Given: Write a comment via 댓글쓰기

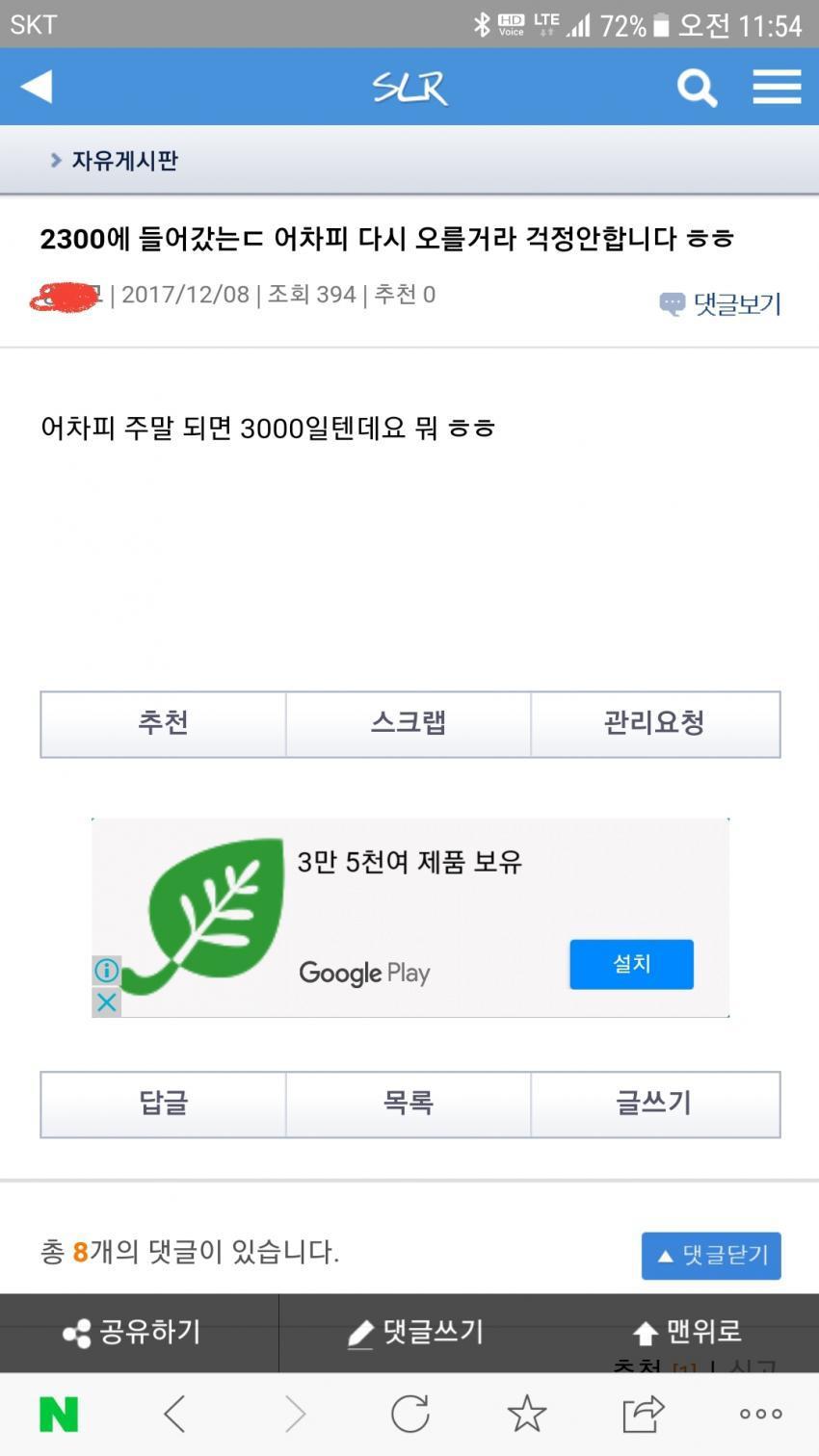Looking at the screenshot, I should (415, 1333).
